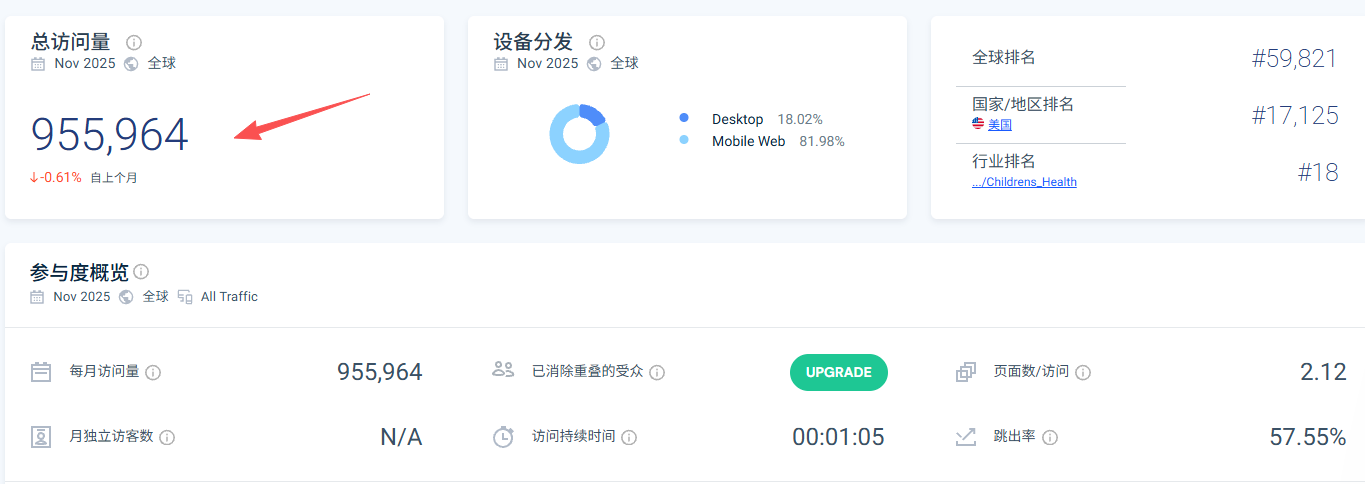Screen dimensions: 1365x484
Task: Show info for 月独立访客数
Action: pyautogui.click(x=167, y=437)
